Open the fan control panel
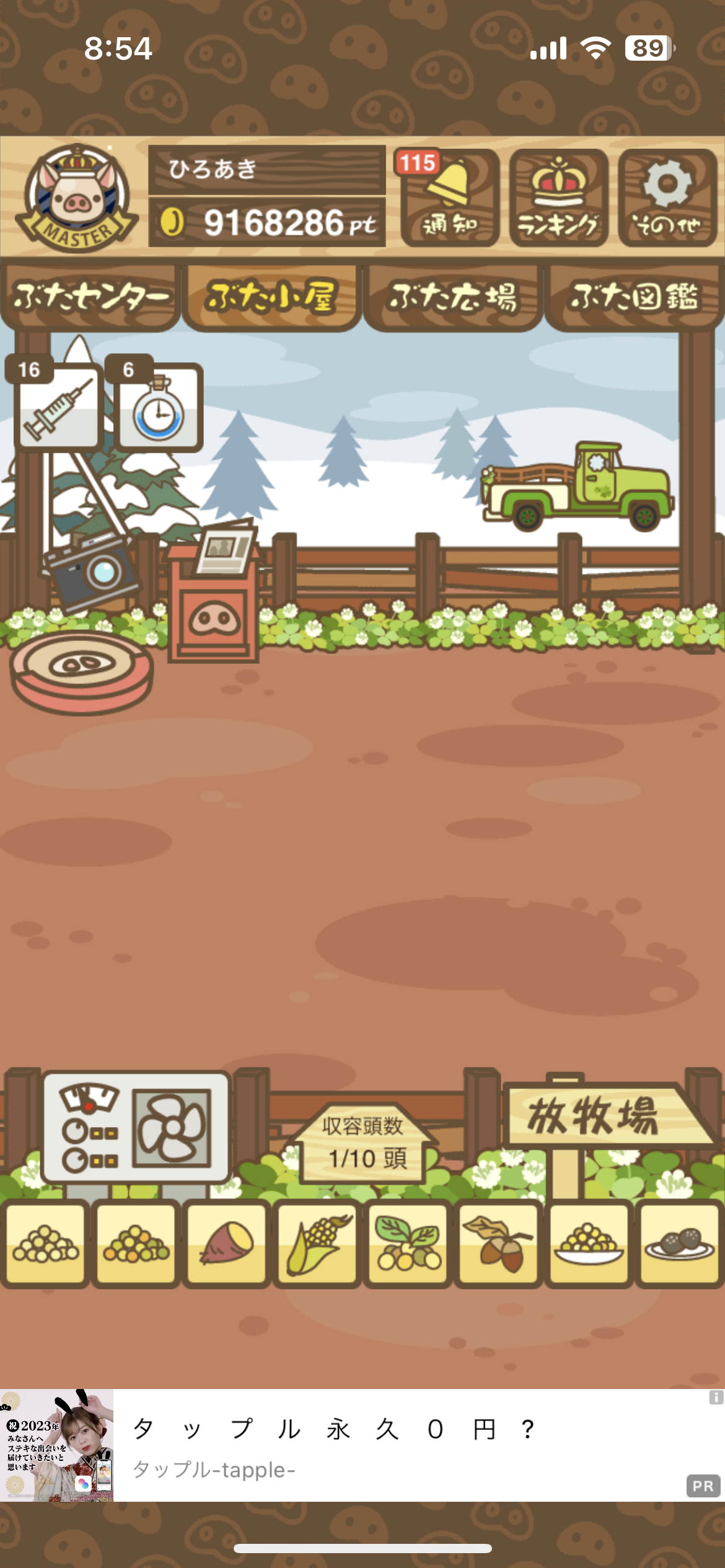This screenshot has height=1568, width=725. [x=136, y=1127]
